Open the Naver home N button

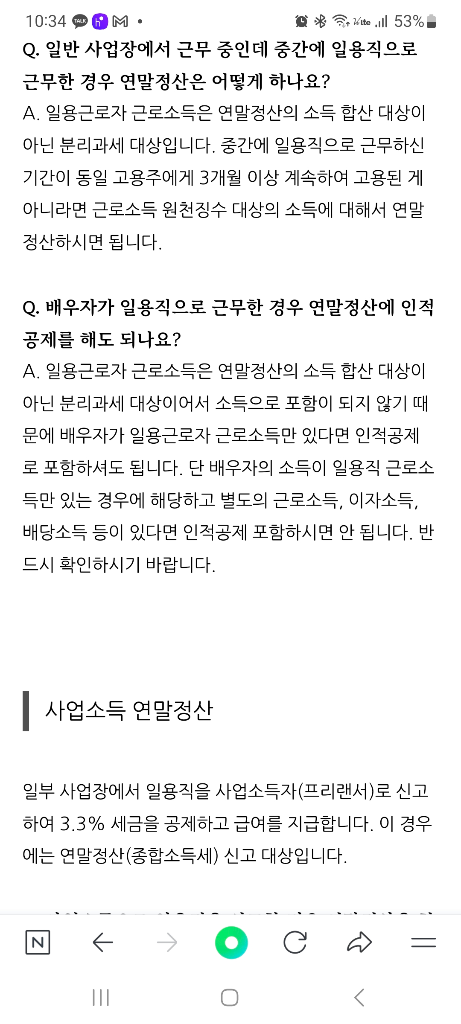point(37,942)
